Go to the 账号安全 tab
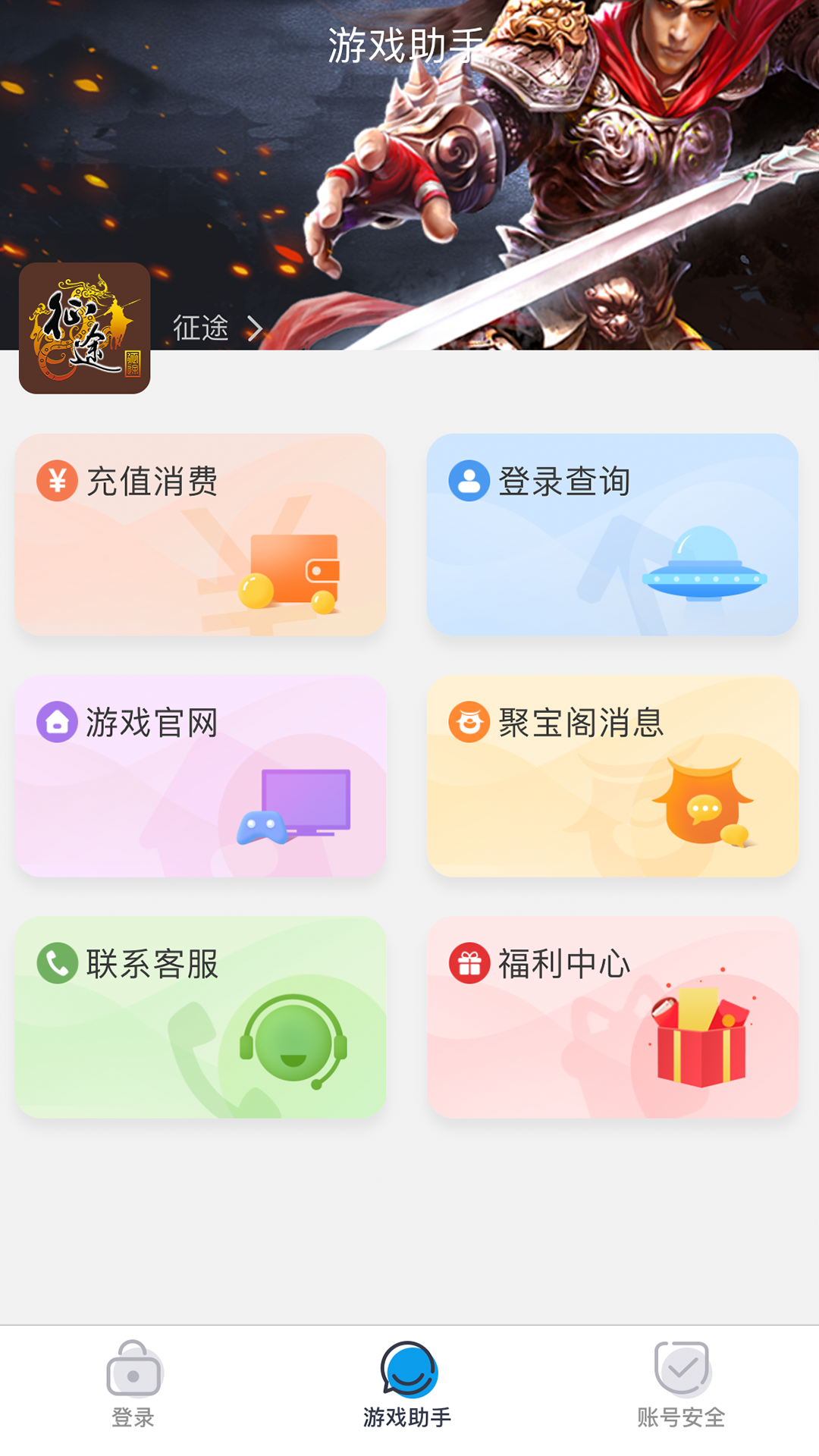The width and height of the screenshot is (819, 1456). 681,1385
